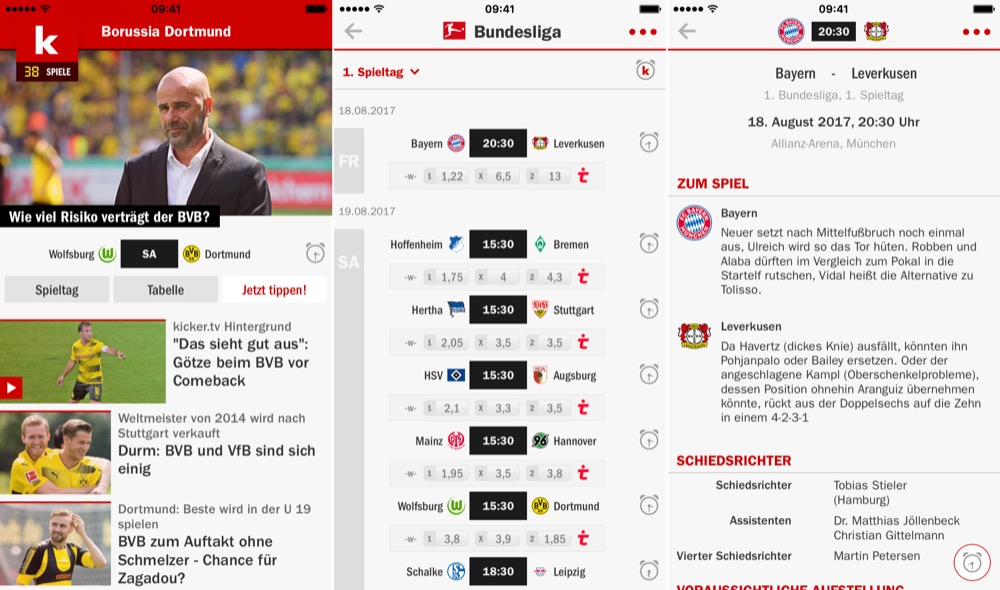The height and width of the screenshot is (590, 1000).
Task: Open the Bayern vs Leverkusen 20:30 match
Action: (x=497, y=143)
